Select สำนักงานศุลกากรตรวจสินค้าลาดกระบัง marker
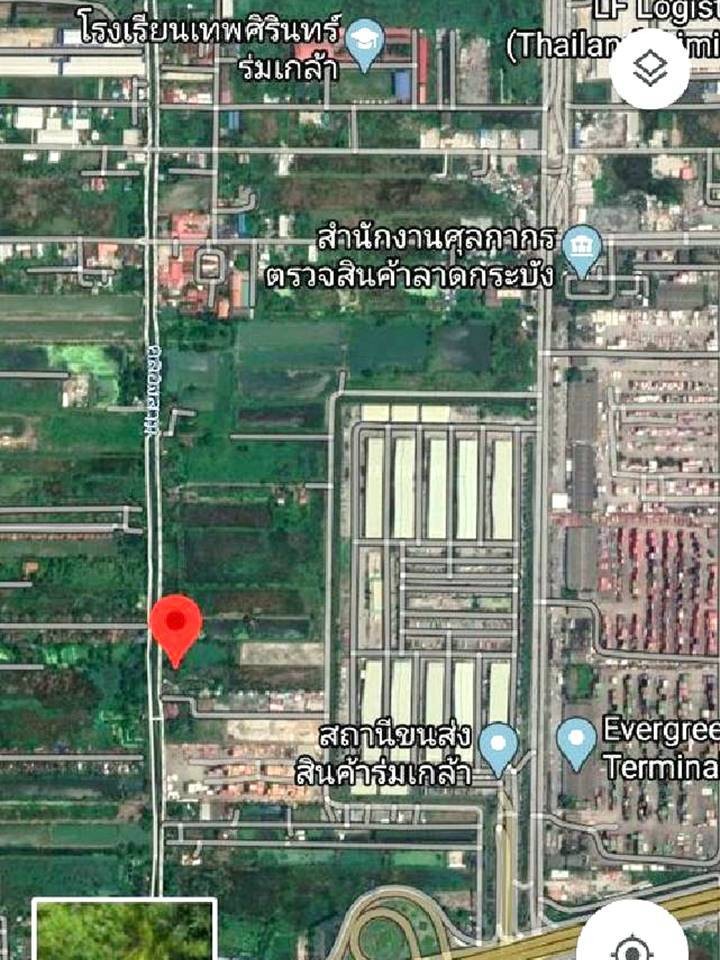The image size is (720, 960). pyautogui.click(x=582, y=248)
